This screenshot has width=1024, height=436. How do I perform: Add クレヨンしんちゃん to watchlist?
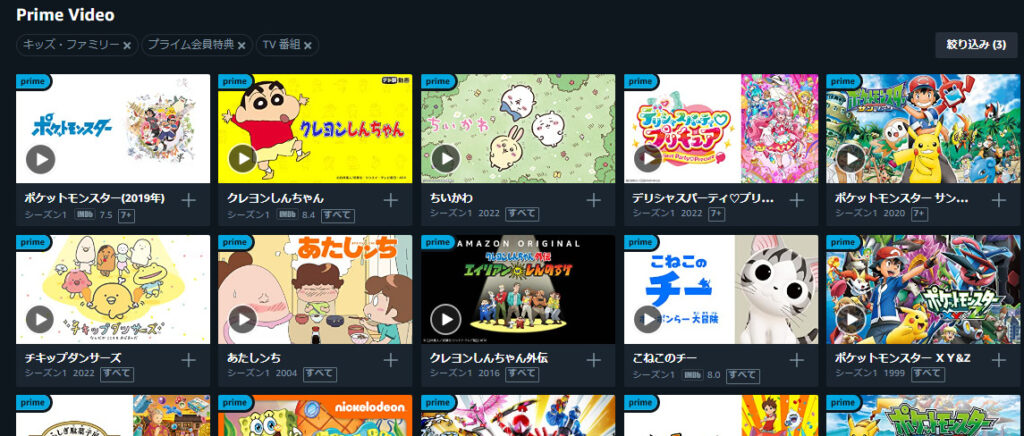392,200
